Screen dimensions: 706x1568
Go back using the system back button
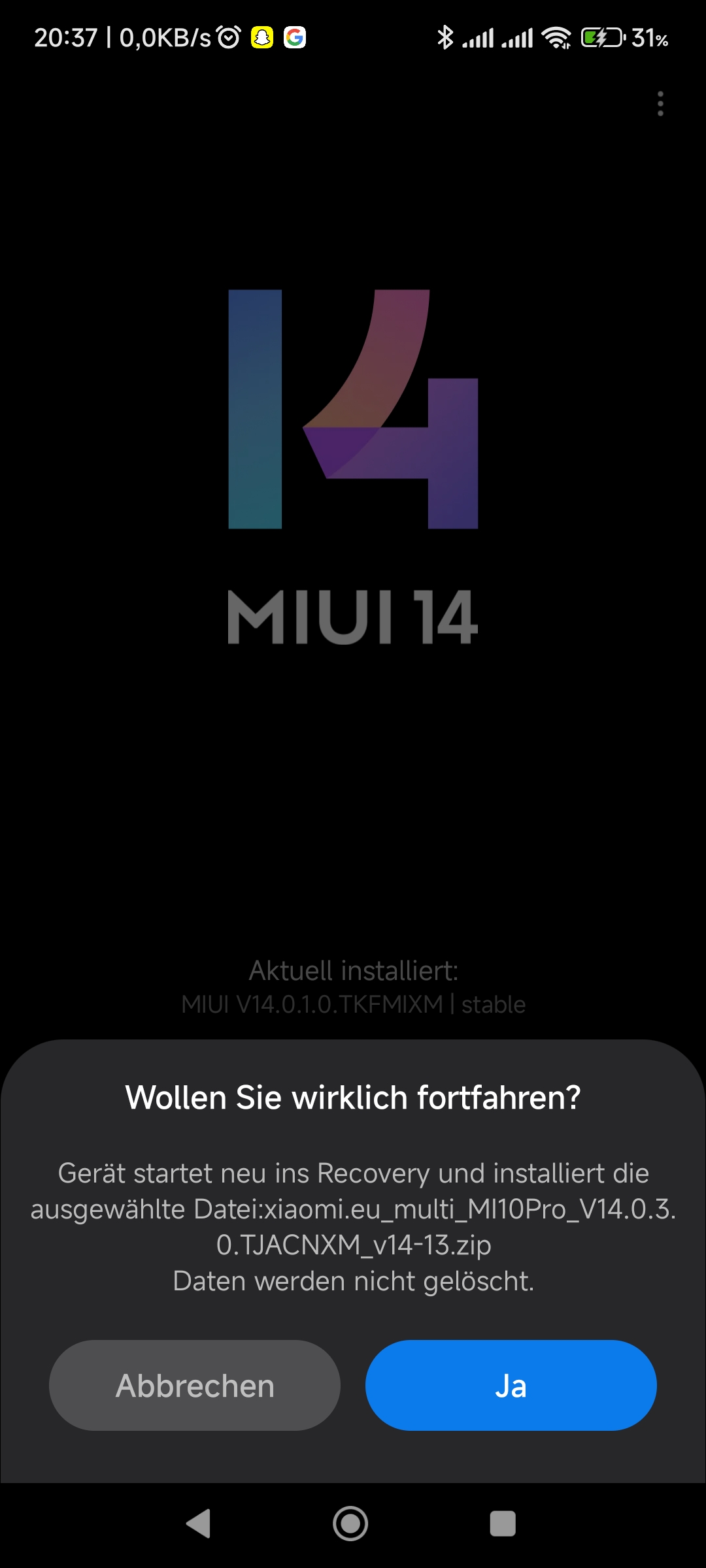tap(199, 1524)
